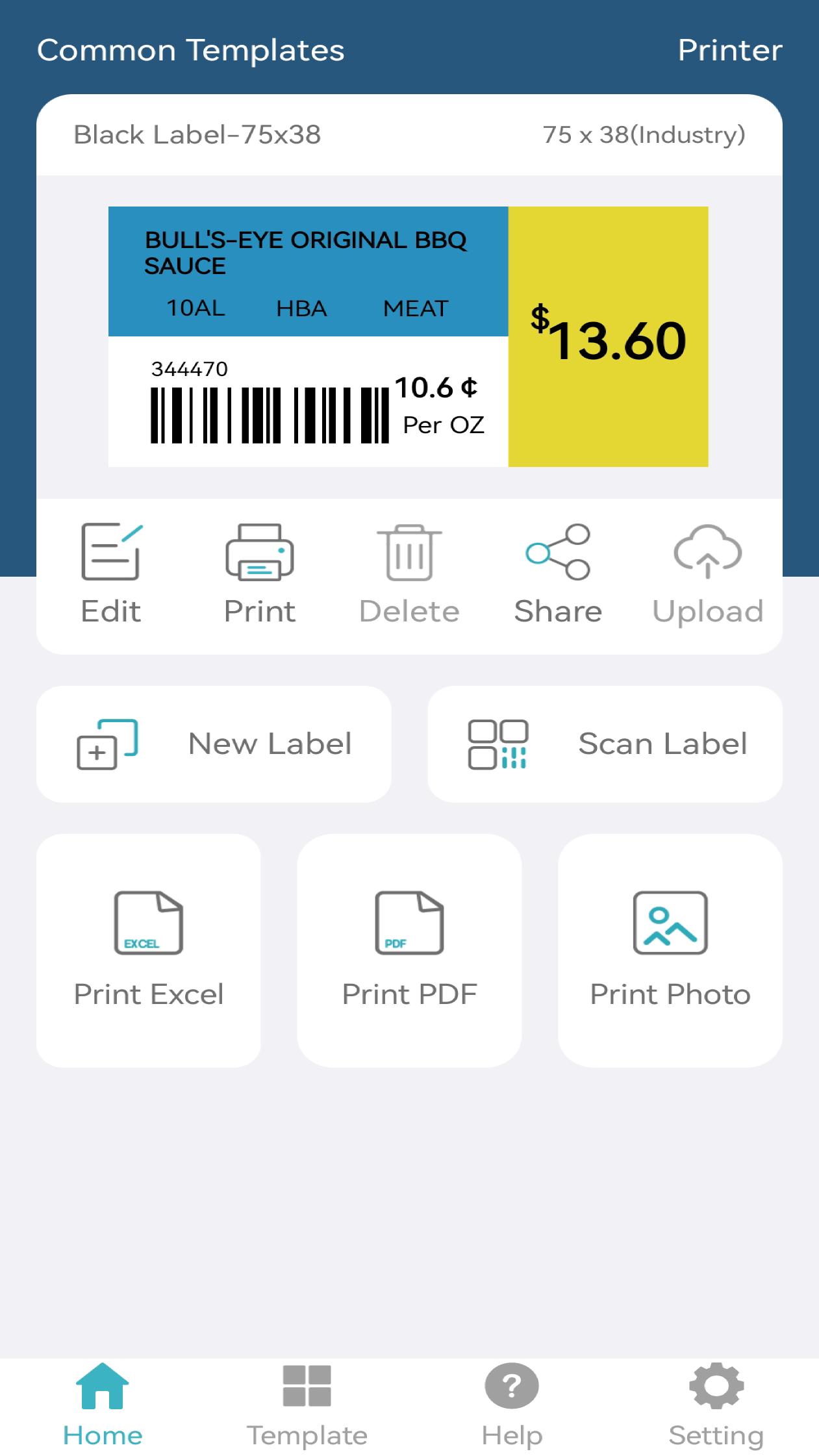Open the Black Label-75x38 template preview
The image size is (819, 1456).
point(408,336)
